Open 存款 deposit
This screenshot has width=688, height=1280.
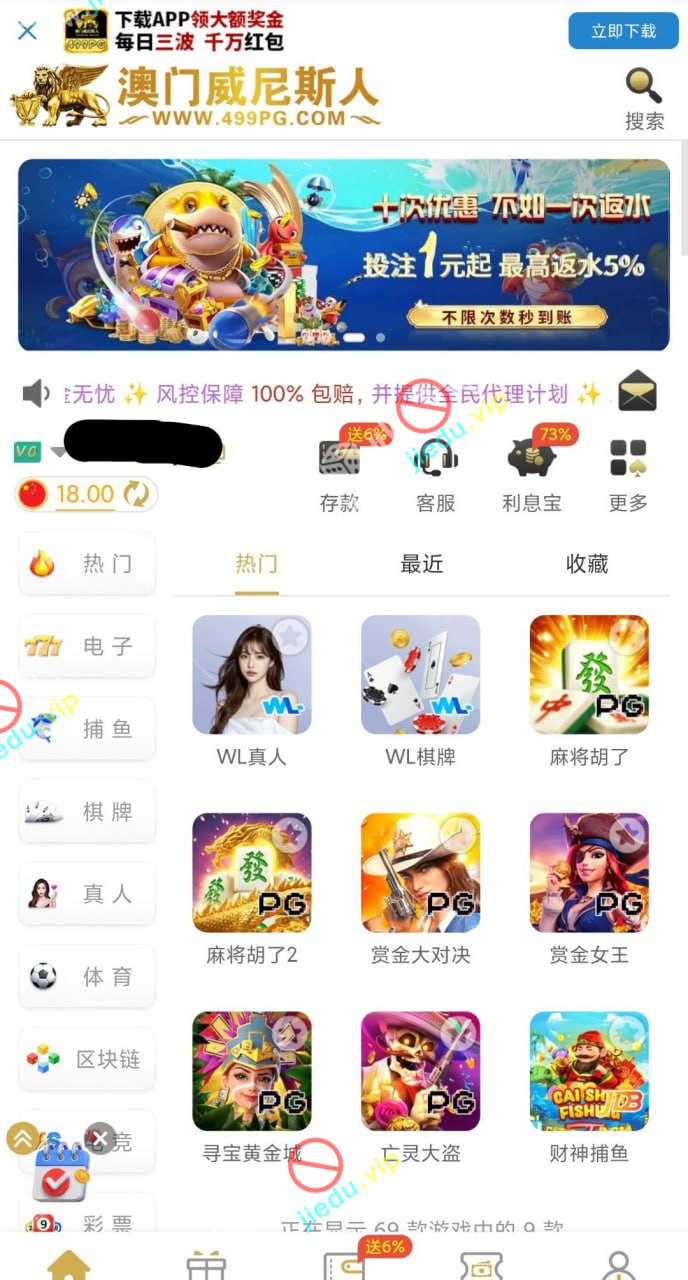339,475
